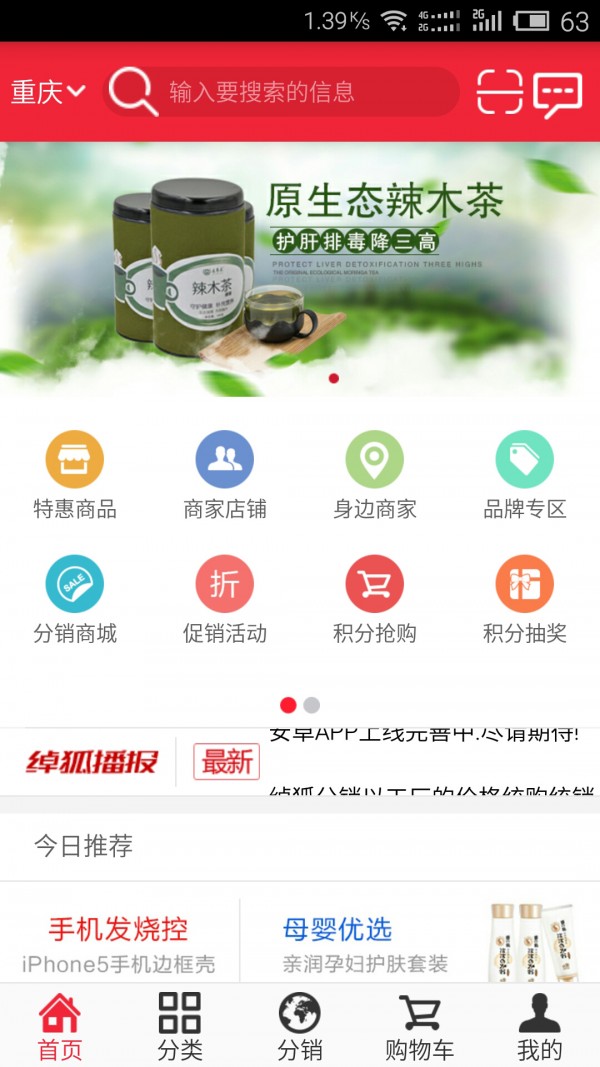Open 积分抢购 points purchase
The width and height of the screenshot is (600, 1067).
pyautogui.click(x=375, y=599)
